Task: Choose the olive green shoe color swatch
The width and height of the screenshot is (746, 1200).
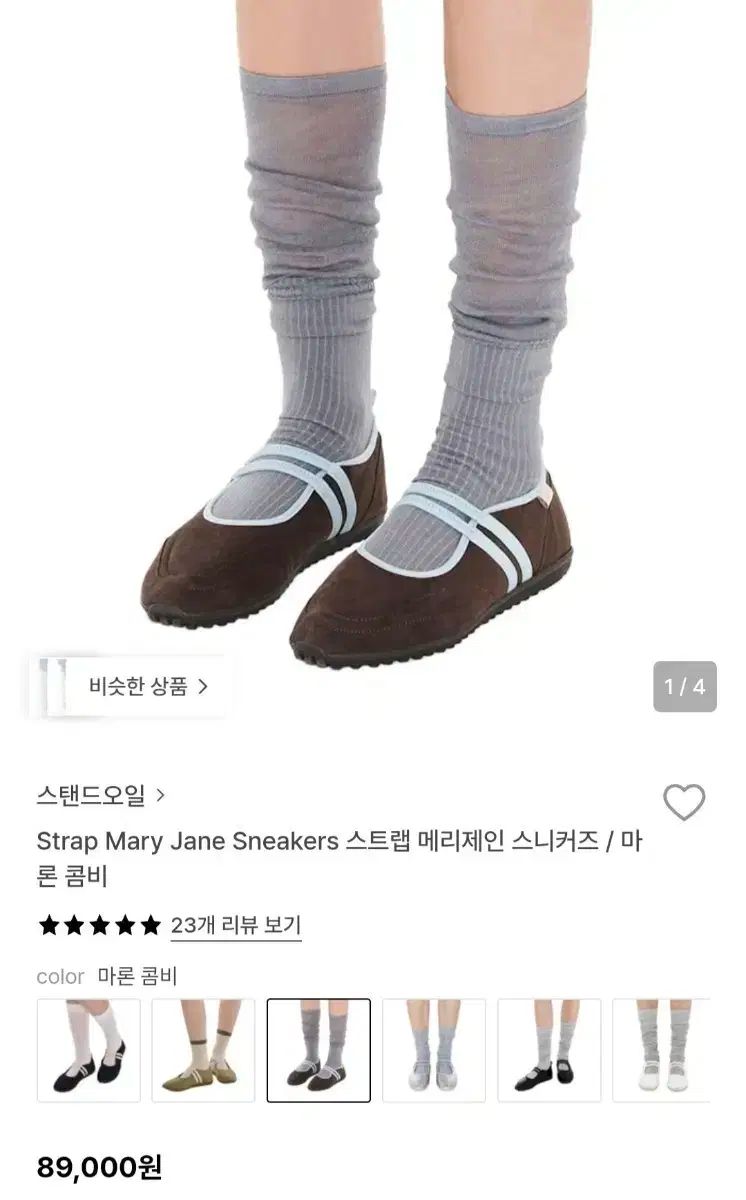Action: pos(203,1050)
